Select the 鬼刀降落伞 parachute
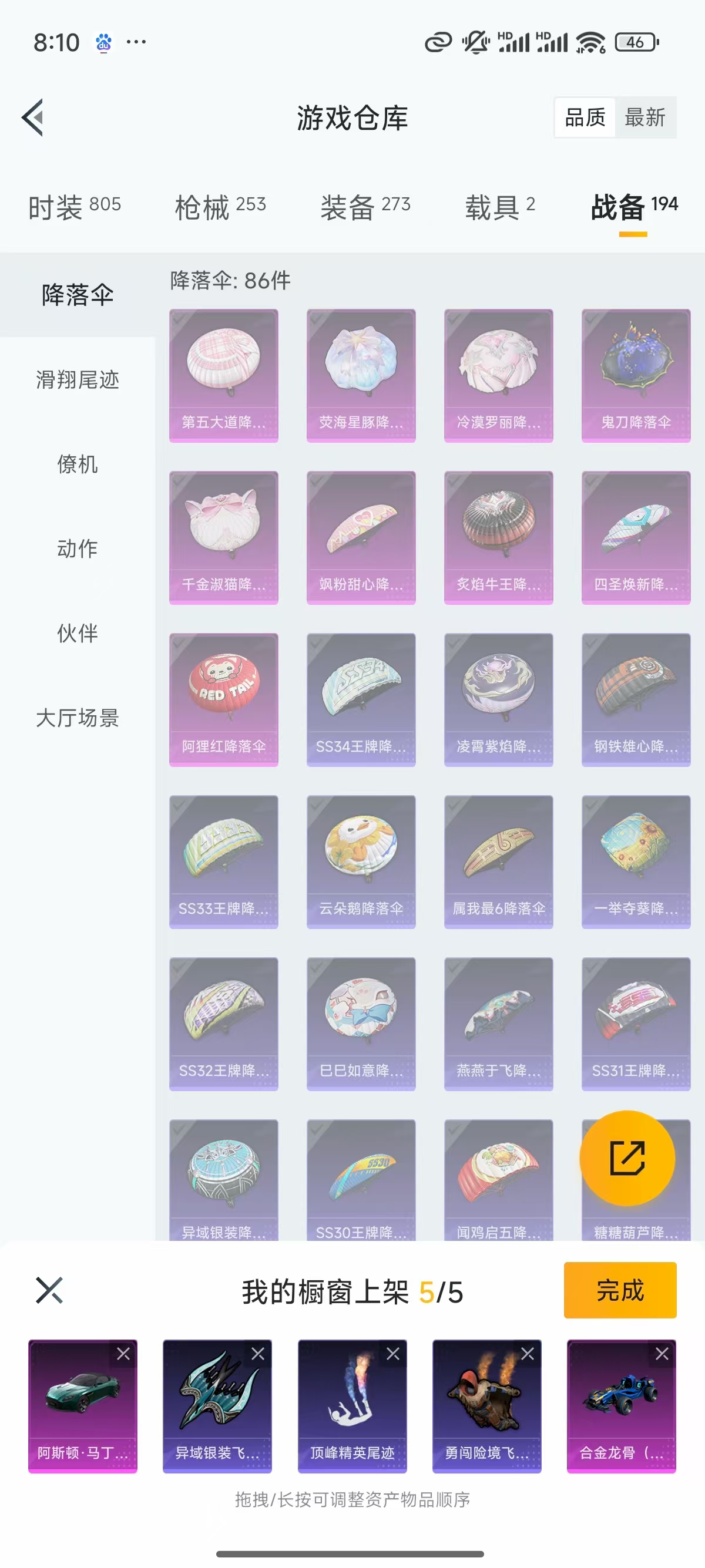705x1568 pixels. tap(636, 375)
